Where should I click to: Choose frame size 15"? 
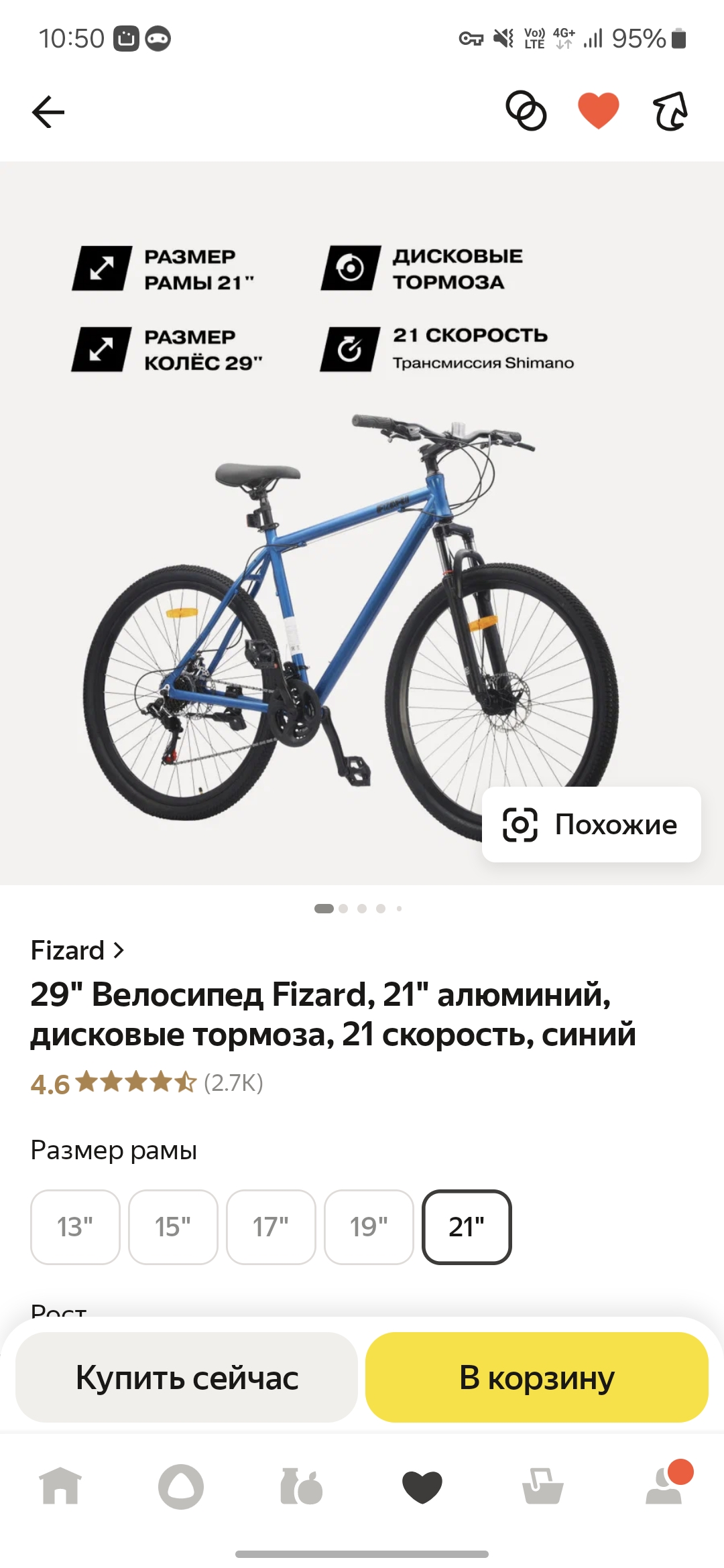(173, 1227)
